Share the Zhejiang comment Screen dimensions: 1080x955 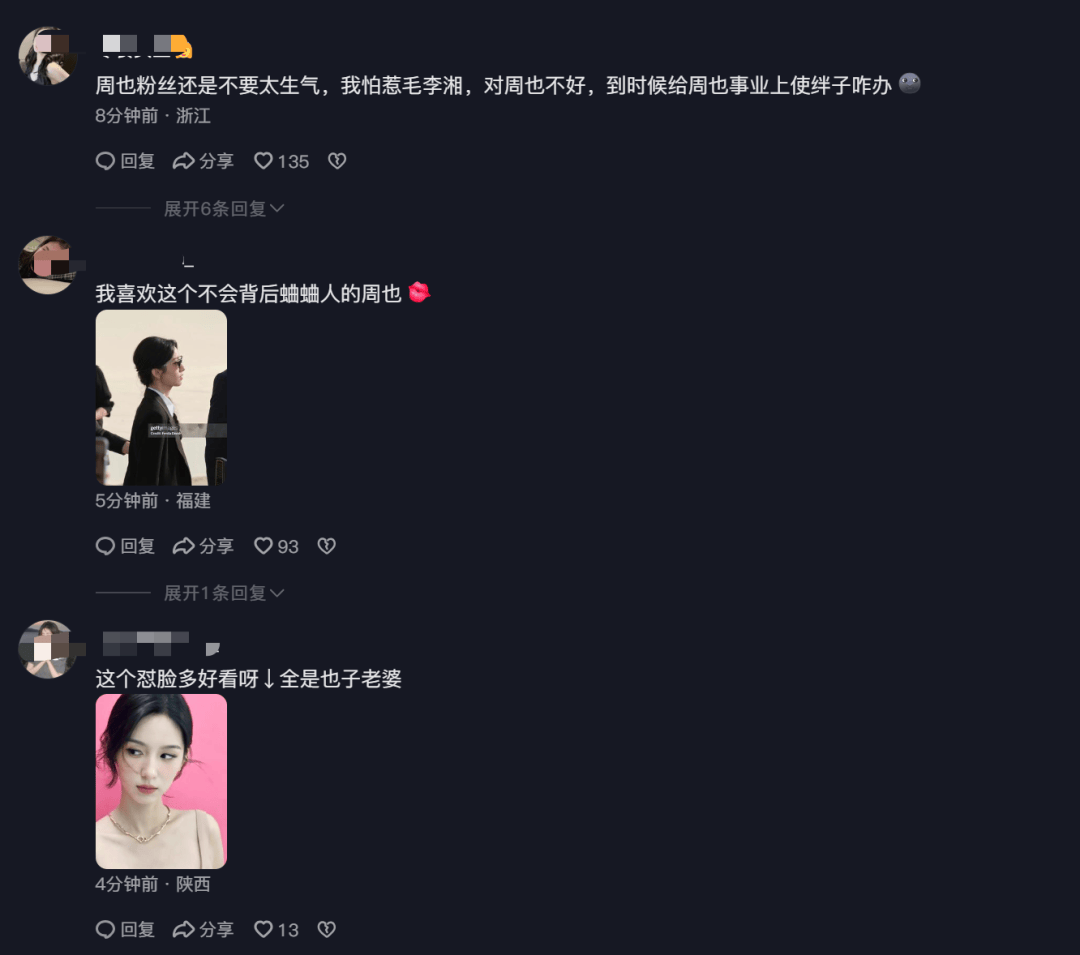[x=203, y=161]
